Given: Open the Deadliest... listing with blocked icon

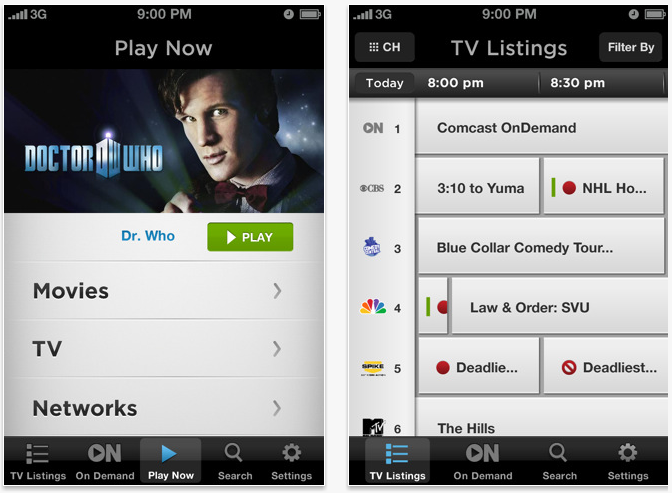Looking at the screenshot, I should click(604, 367).
